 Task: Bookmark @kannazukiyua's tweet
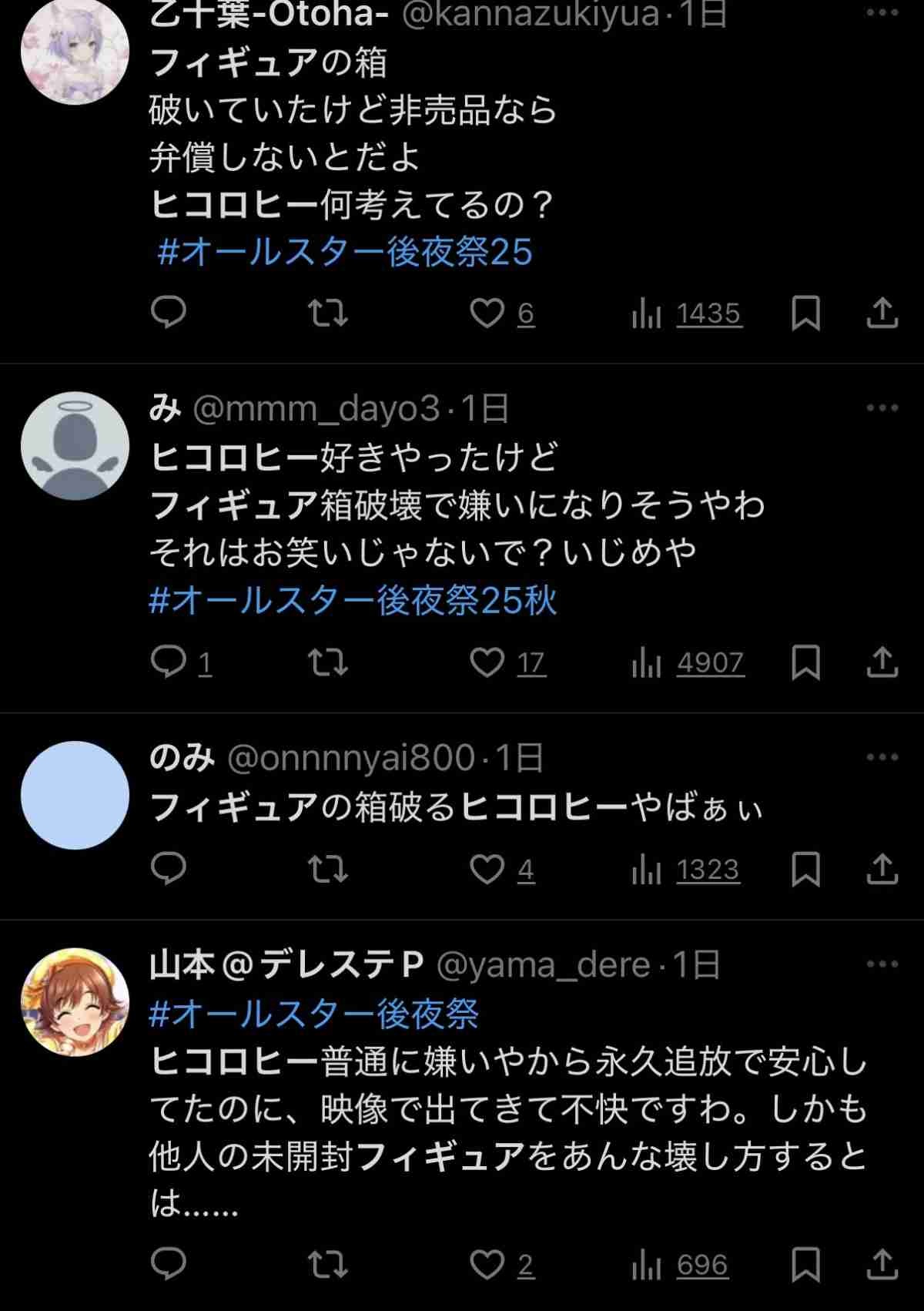click(x=805, y=313)
